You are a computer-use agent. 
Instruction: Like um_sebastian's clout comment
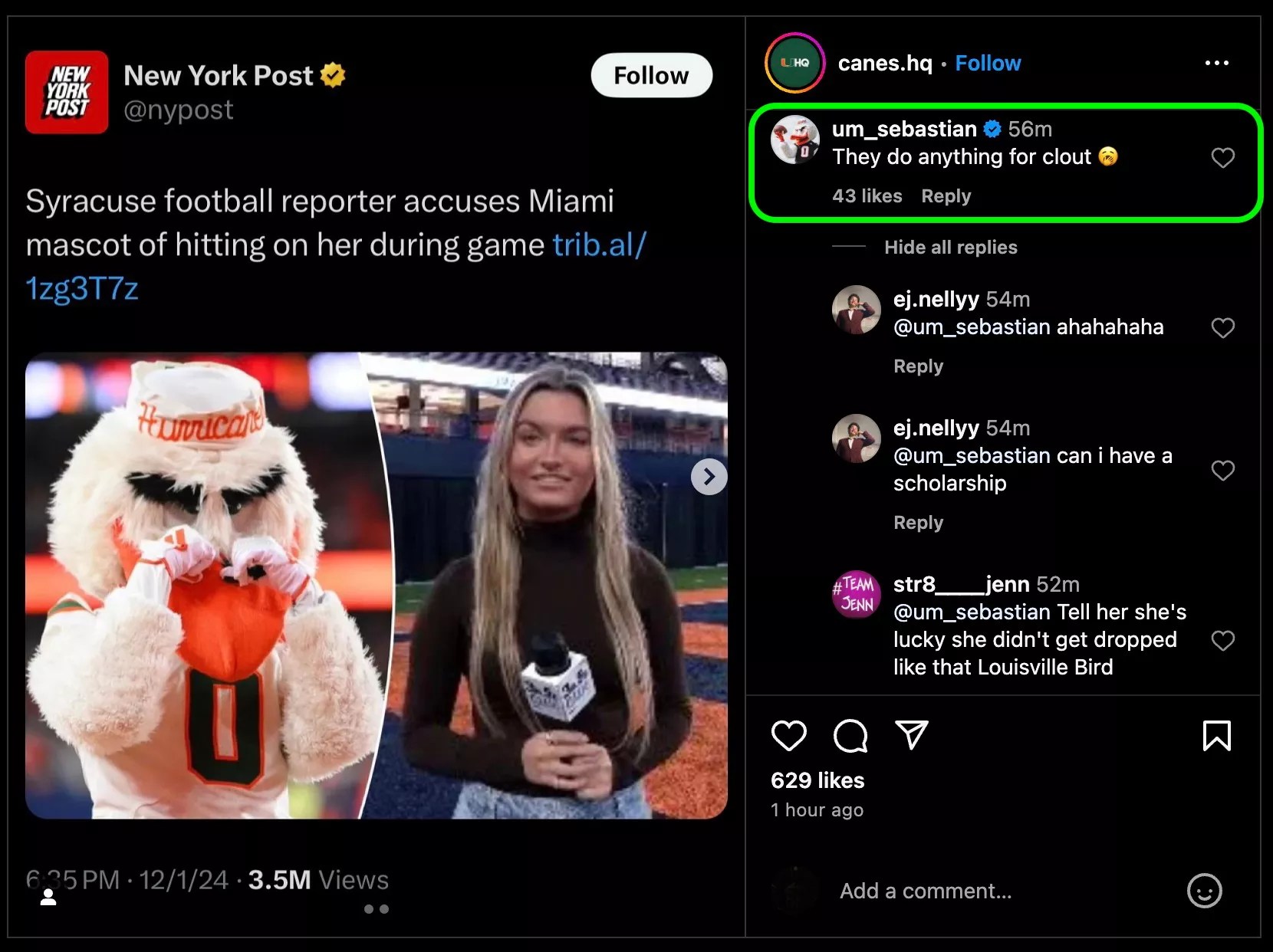(1222, 158)
